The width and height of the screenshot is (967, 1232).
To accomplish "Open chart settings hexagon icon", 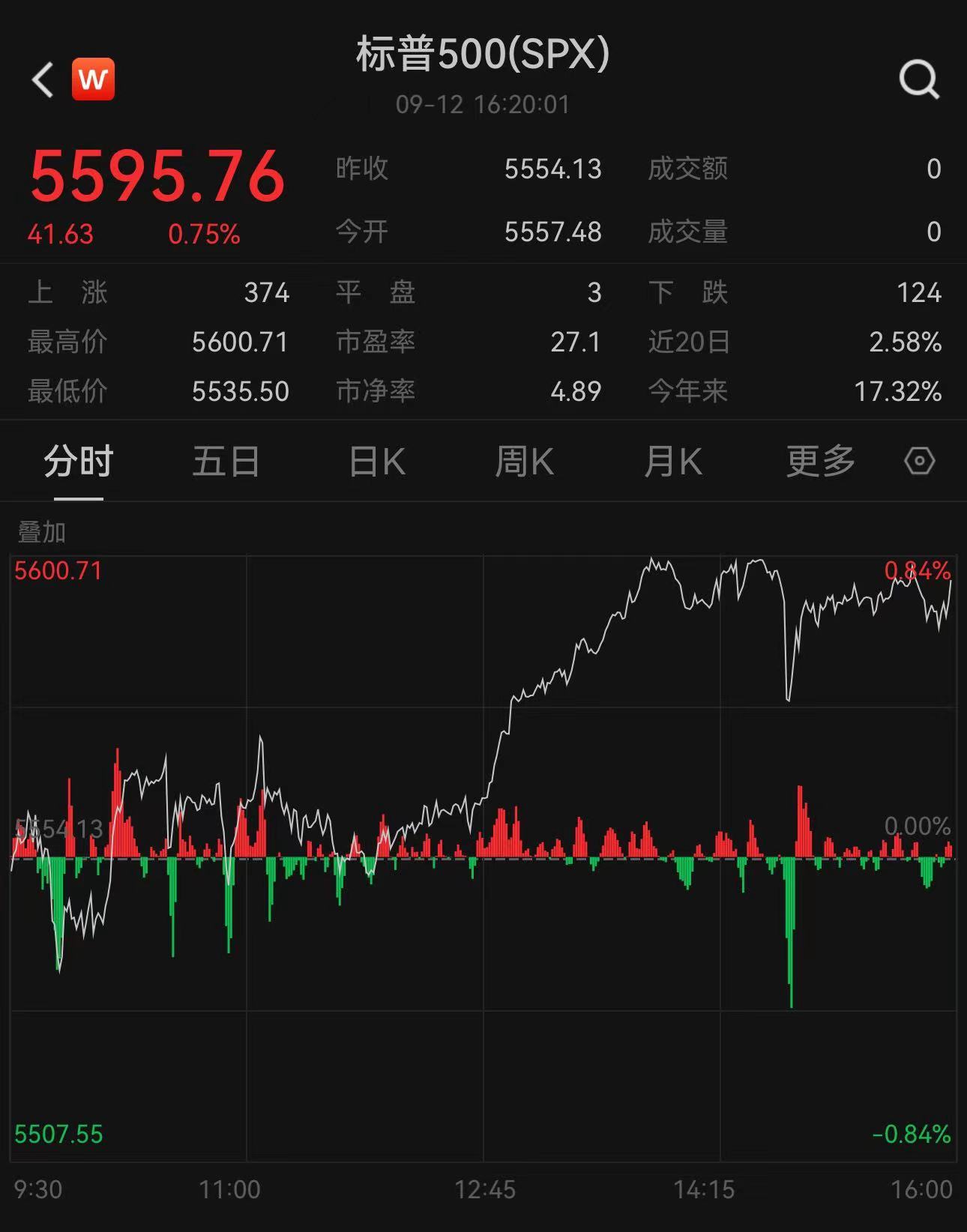I will 919,461.
